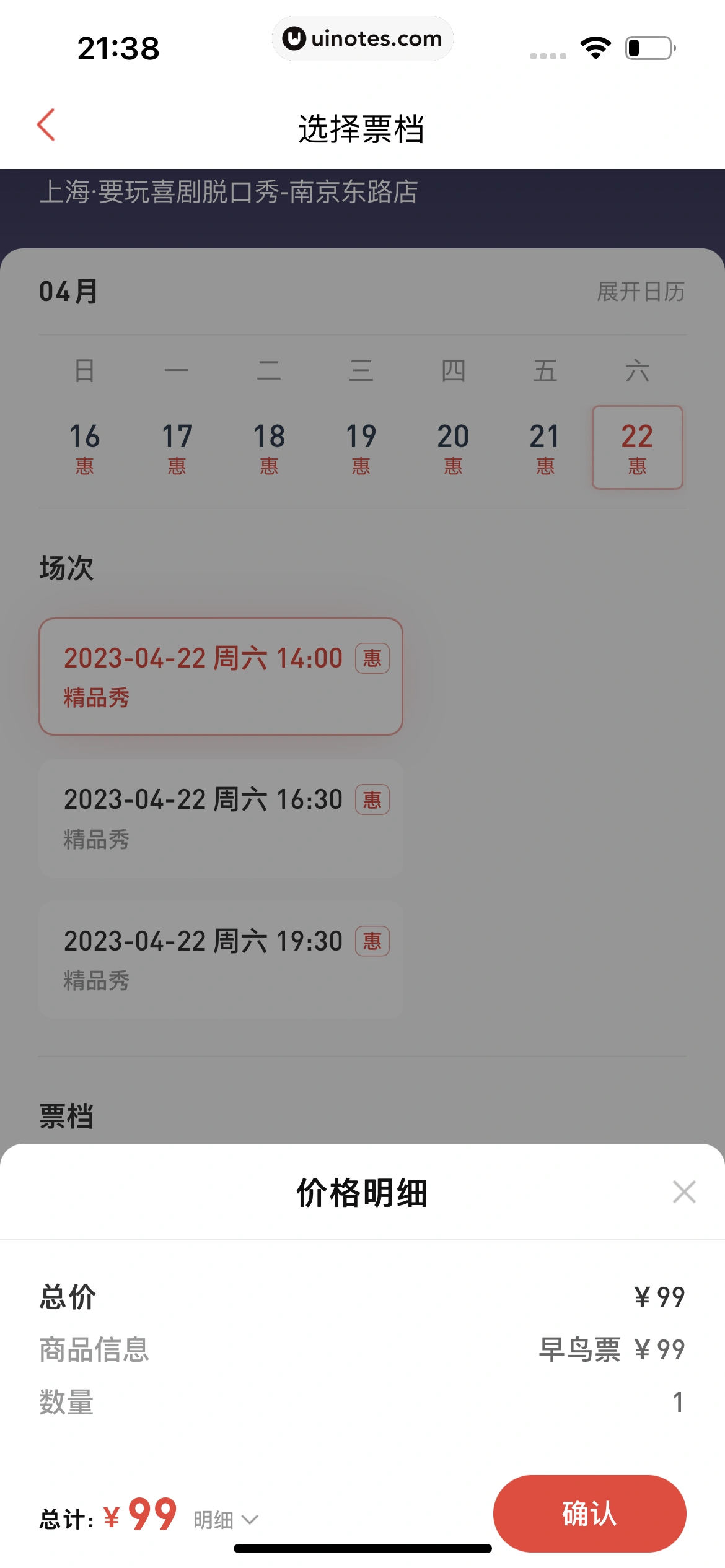725x1568 pixels.
Task: Pick the 19:30 精品秀 session
Action: (x=221, y=960)
